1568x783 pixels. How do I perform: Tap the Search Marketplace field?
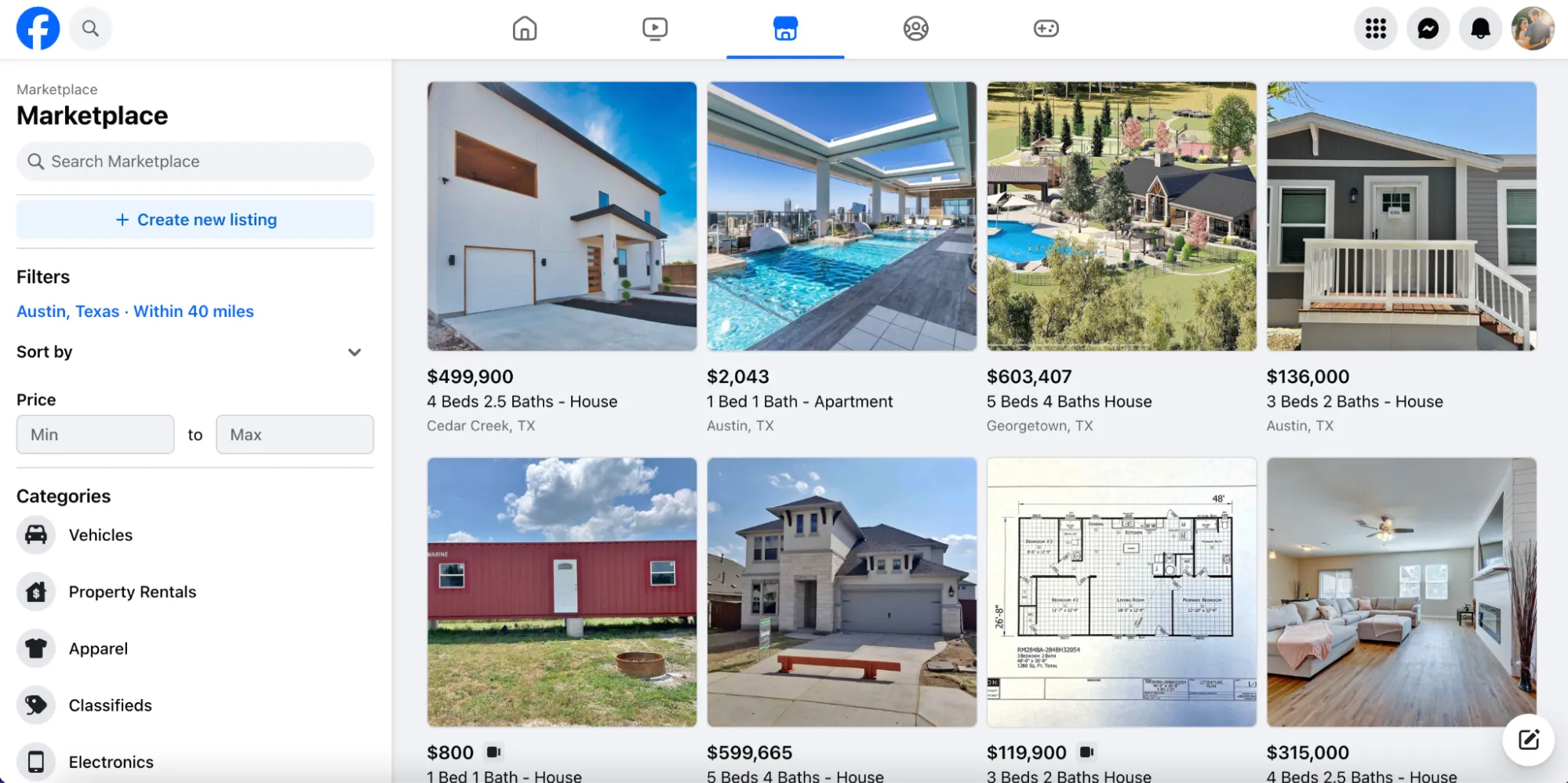[x=195, y=162]
